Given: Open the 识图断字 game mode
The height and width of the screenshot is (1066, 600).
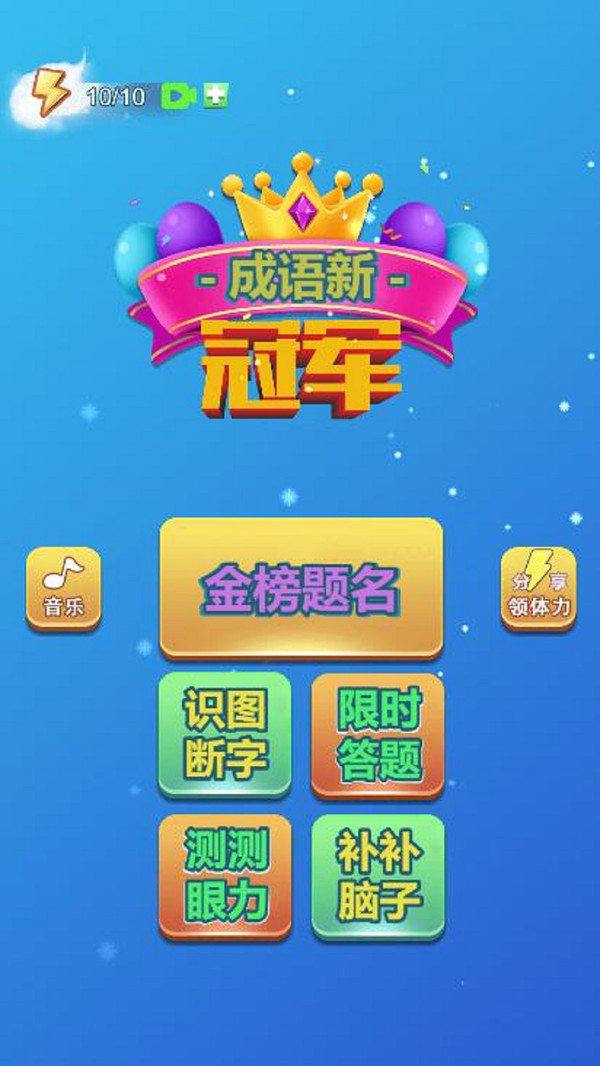Looking at the screenshot, I should point(225,734).
